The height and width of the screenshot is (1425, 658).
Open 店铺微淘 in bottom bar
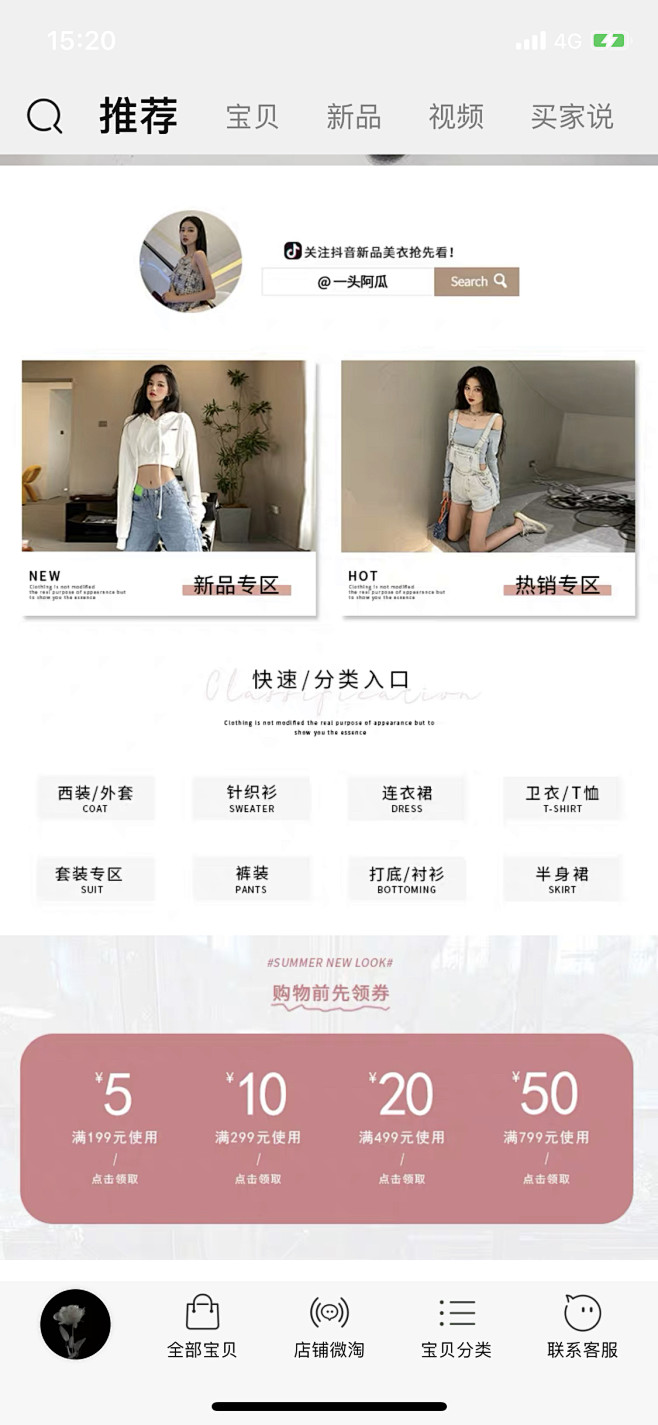point(329,1327)
